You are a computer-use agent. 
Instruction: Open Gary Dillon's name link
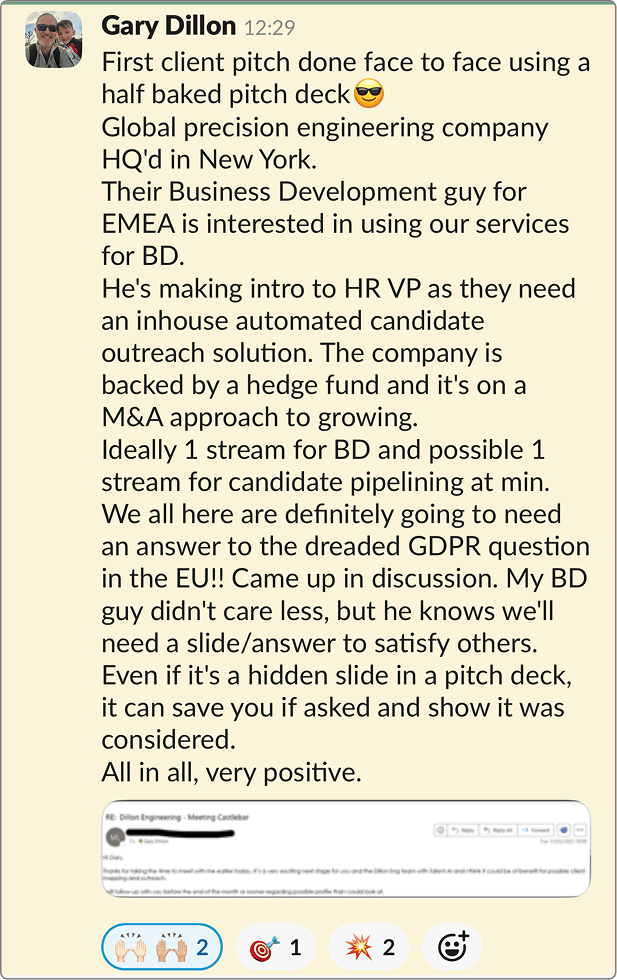click(169, 25)
